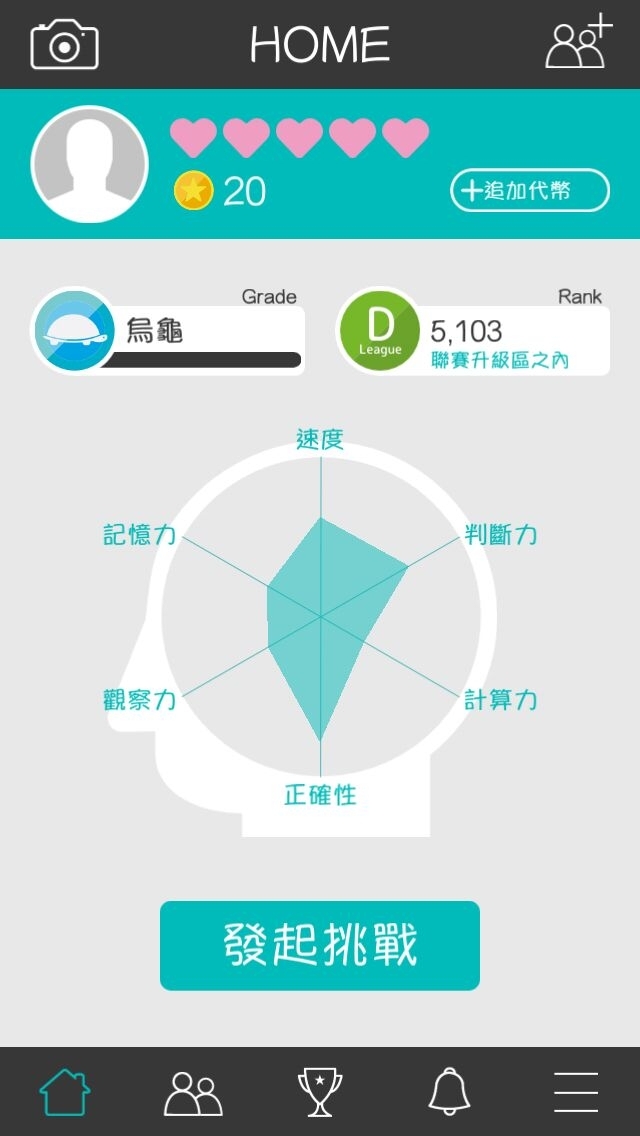Screen dimensions: 640x1136
Task: Open the trophy ranking tab
Action: tap(320, 1092)
